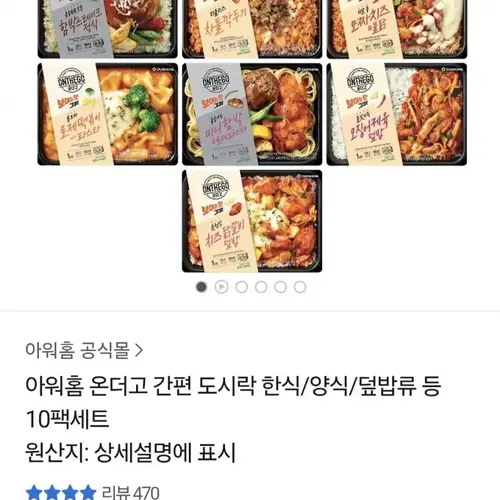The height and width of the screenshot is (500, 500).
Task: Select the third image page indicator
Action: pos(241,287)
